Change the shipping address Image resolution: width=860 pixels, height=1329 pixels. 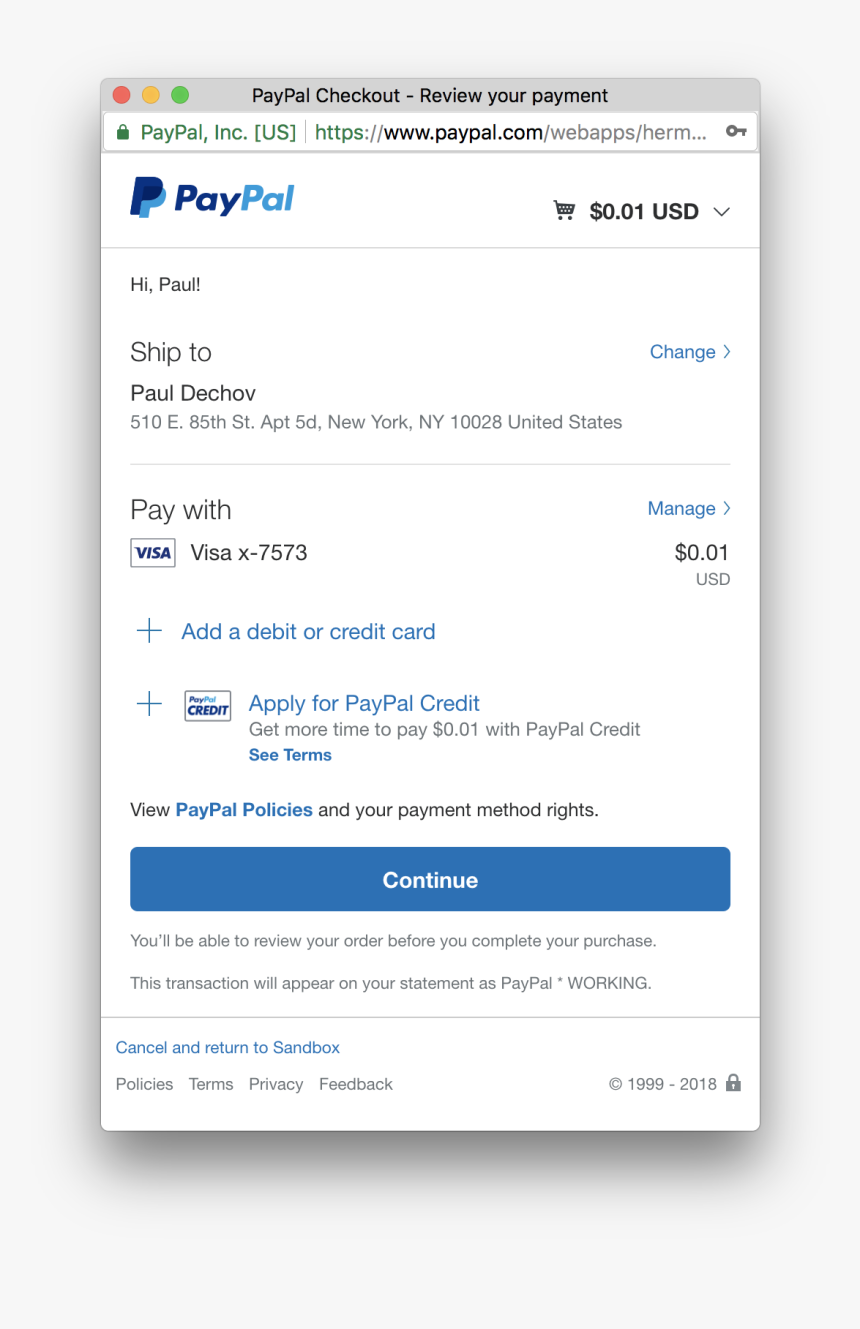click(689, 352)
